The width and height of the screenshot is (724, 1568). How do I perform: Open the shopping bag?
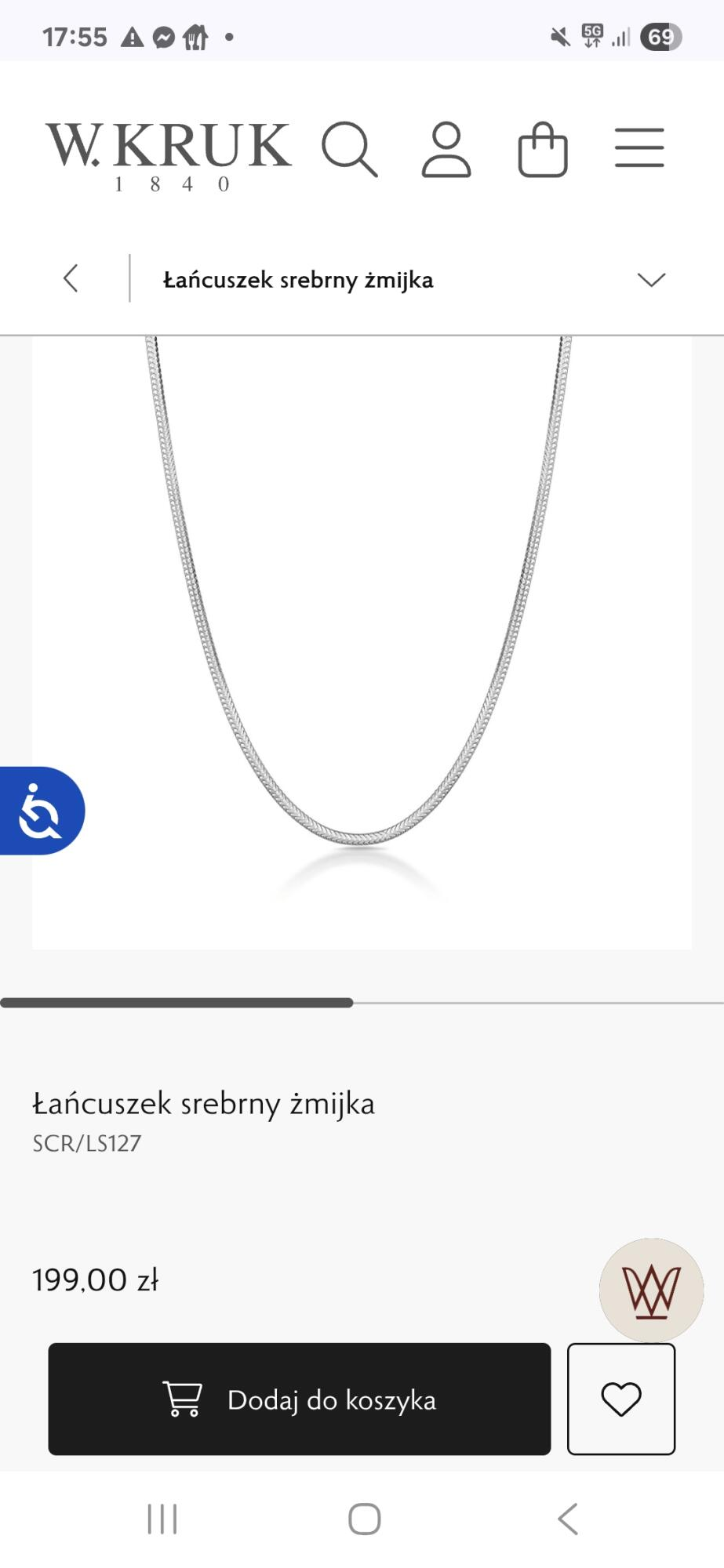[543, 149]
